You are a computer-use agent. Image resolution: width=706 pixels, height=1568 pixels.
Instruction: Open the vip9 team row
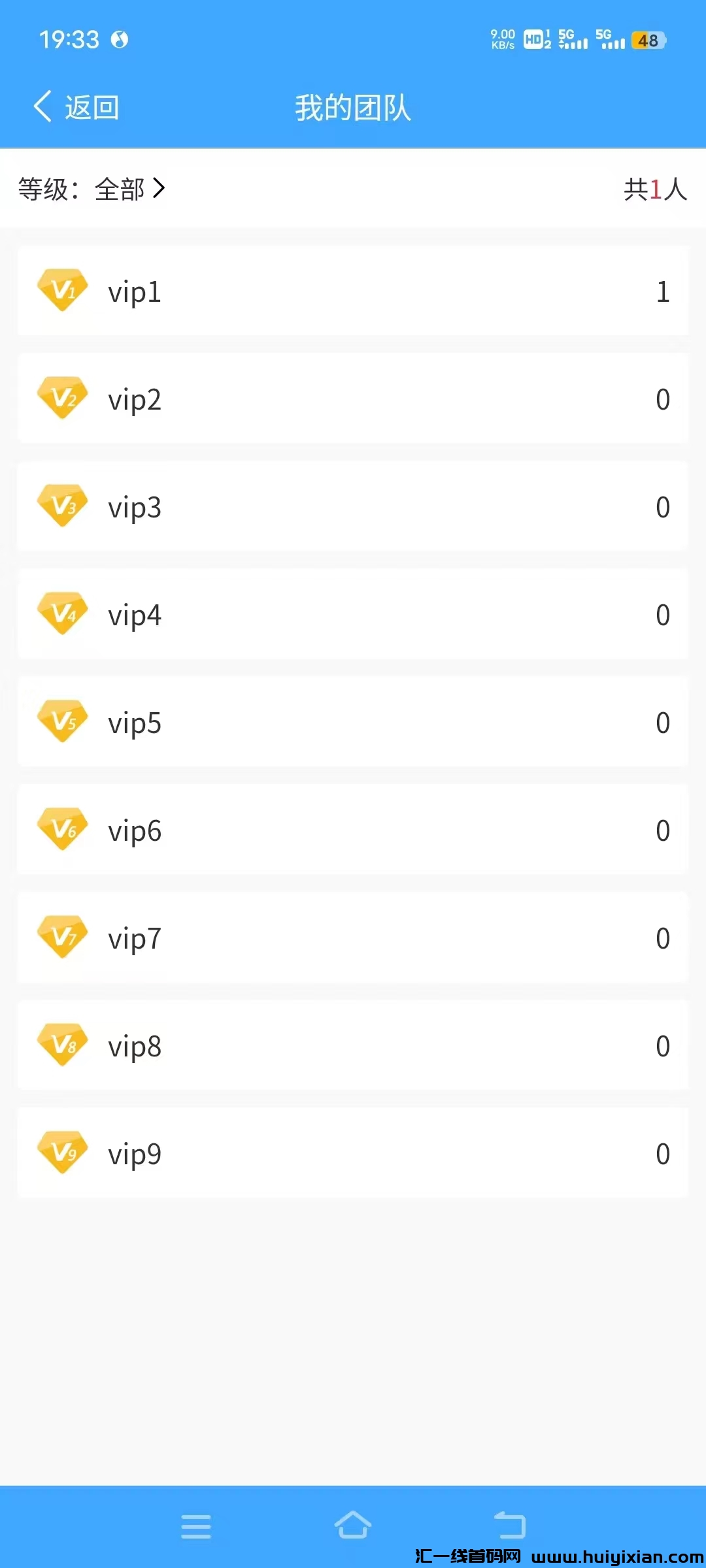point(353,1154)
